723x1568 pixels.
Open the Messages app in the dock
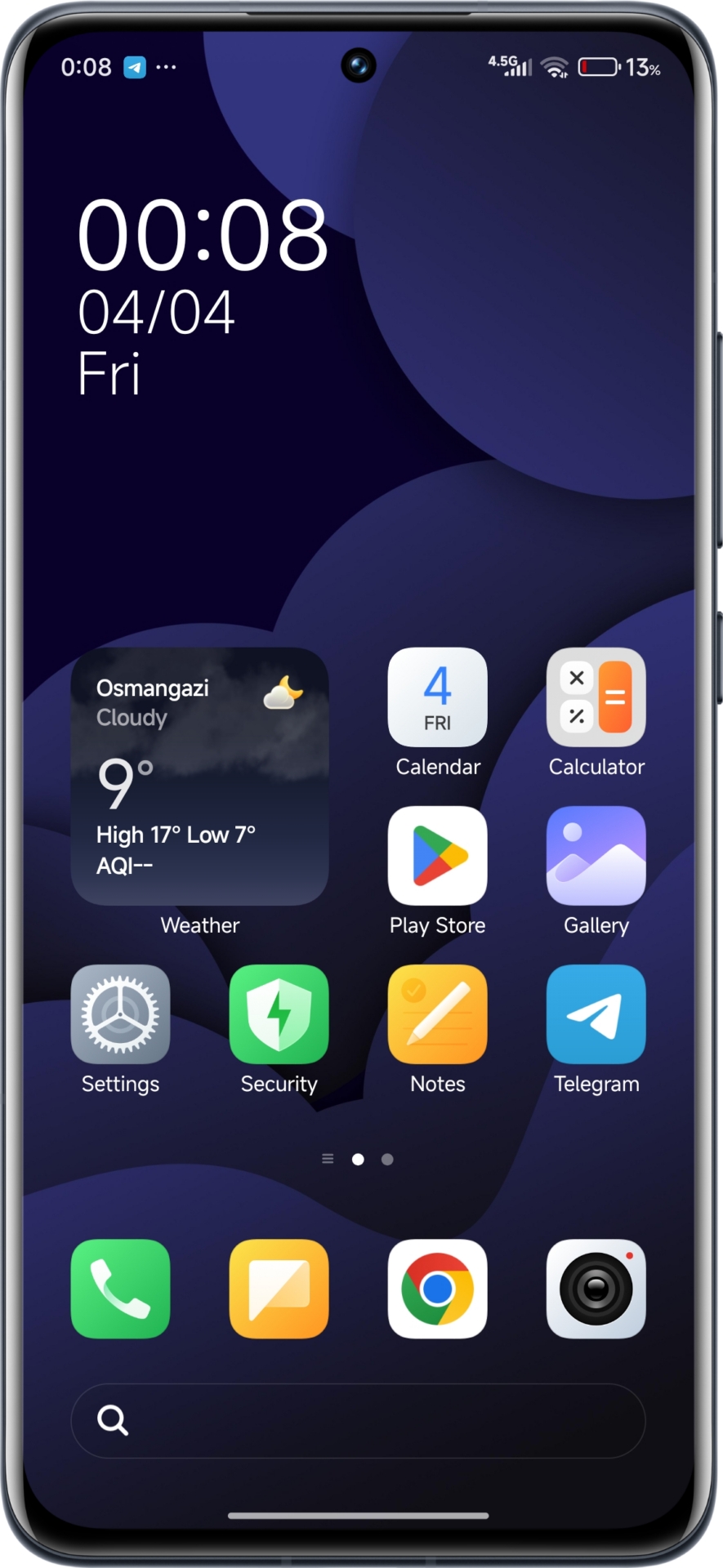(x=279, y=1288)
